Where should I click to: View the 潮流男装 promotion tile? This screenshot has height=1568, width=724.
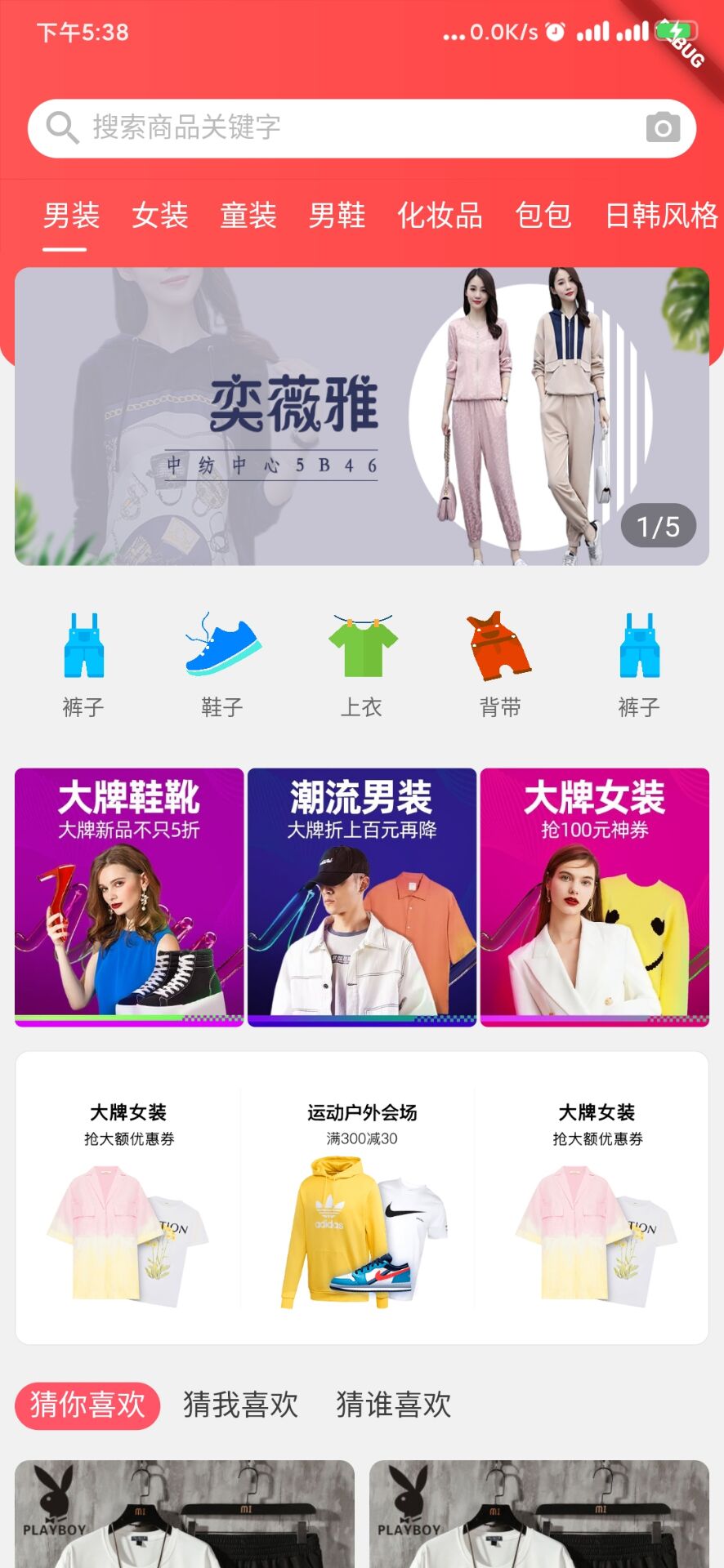coord(362,897)
